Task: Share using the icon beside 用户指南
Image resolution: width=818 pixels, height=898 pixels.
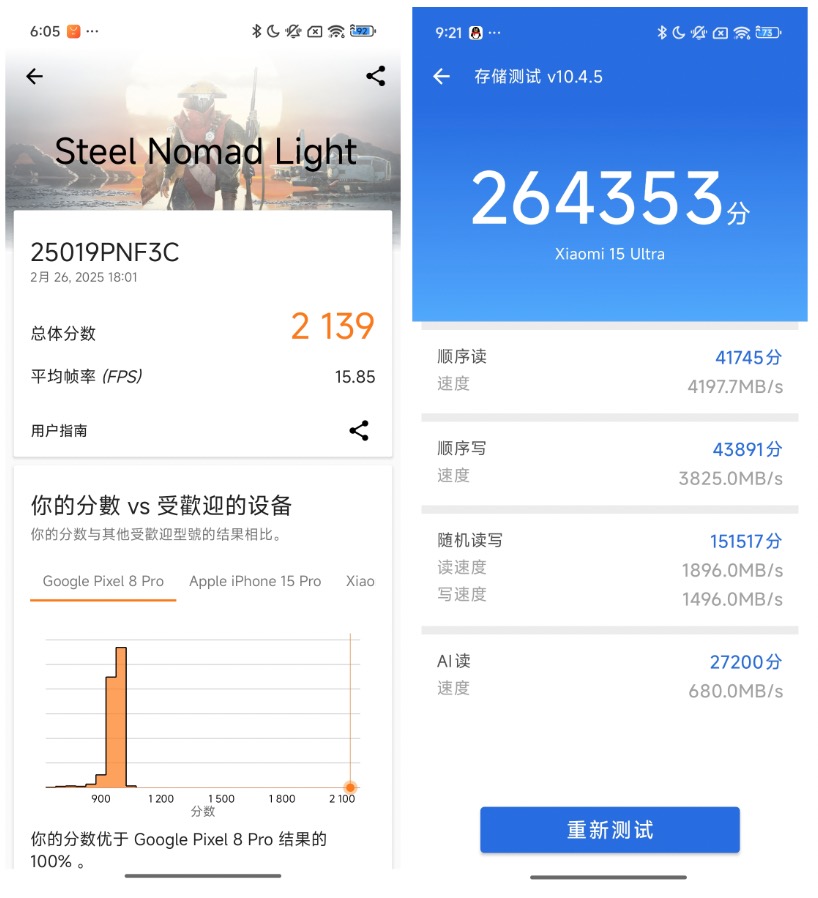Action: [359, 430]
